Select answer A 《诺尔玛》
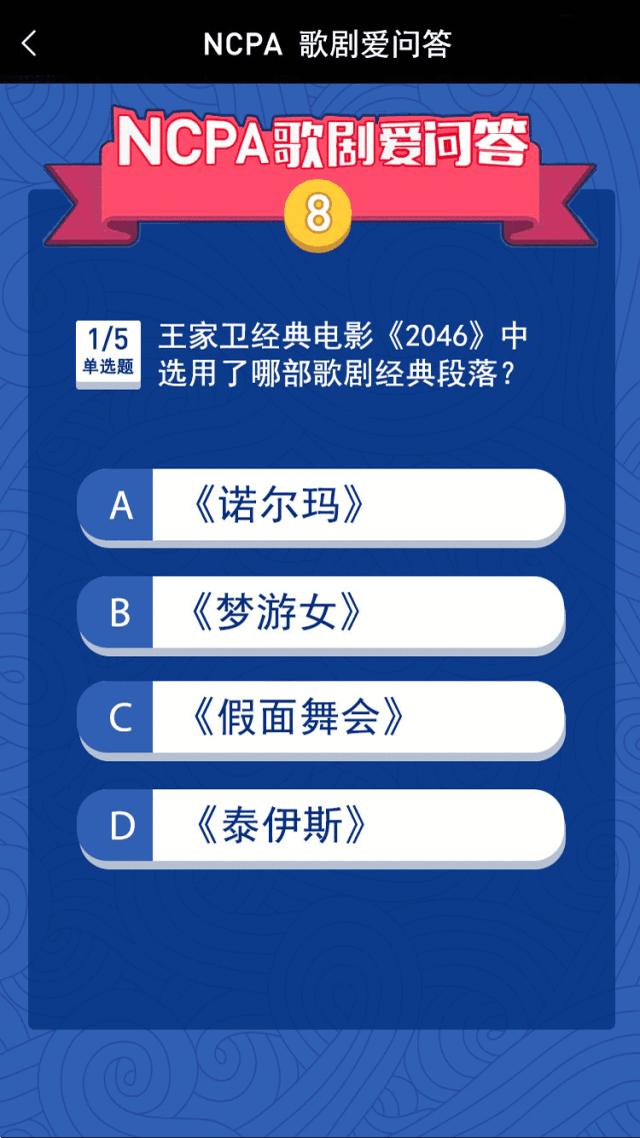Viewport: 640px width, 1138px height. point(321,506)
